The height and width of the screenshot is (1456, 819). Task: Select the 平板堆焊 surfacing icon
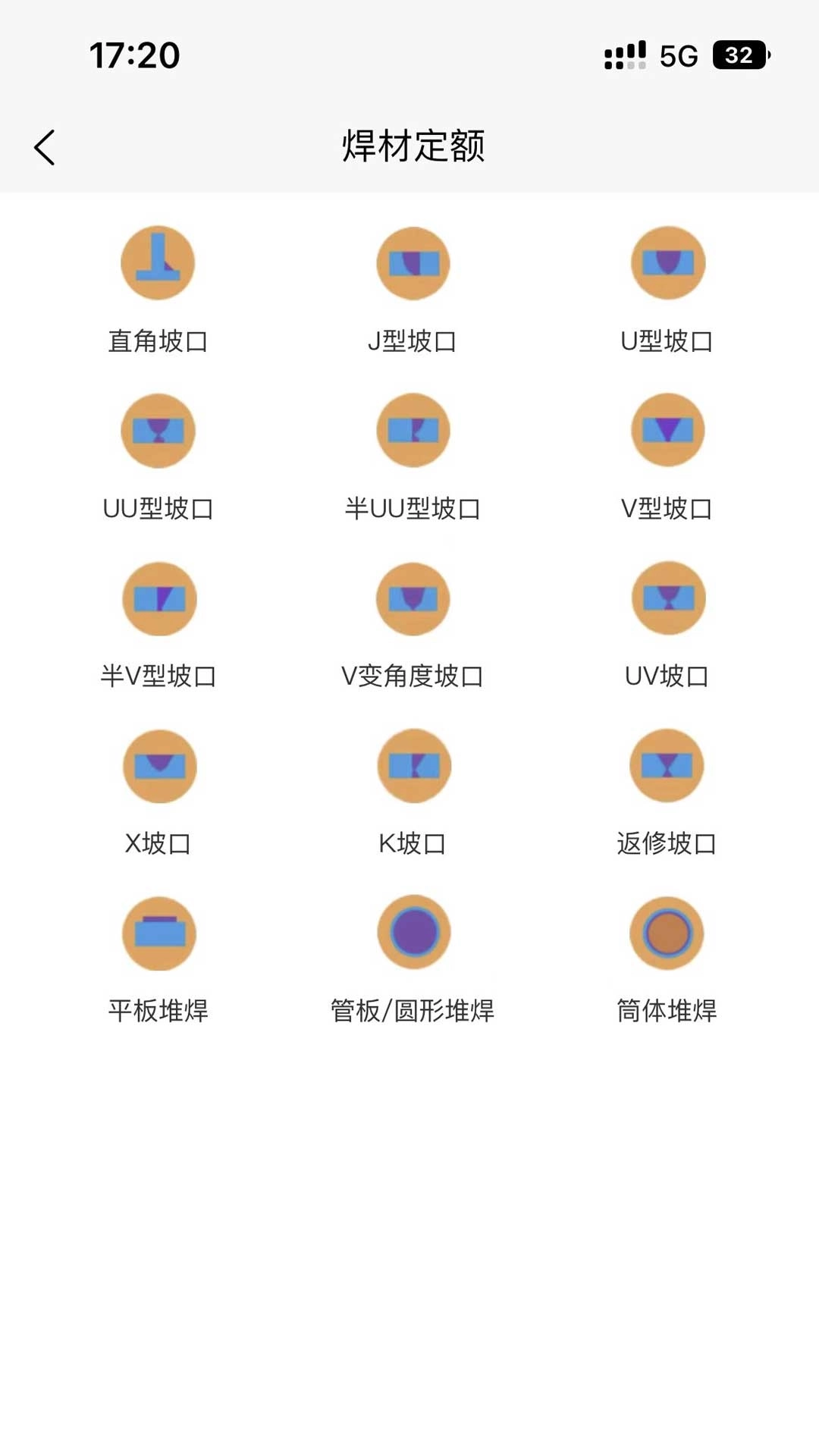tap(157, 934)
